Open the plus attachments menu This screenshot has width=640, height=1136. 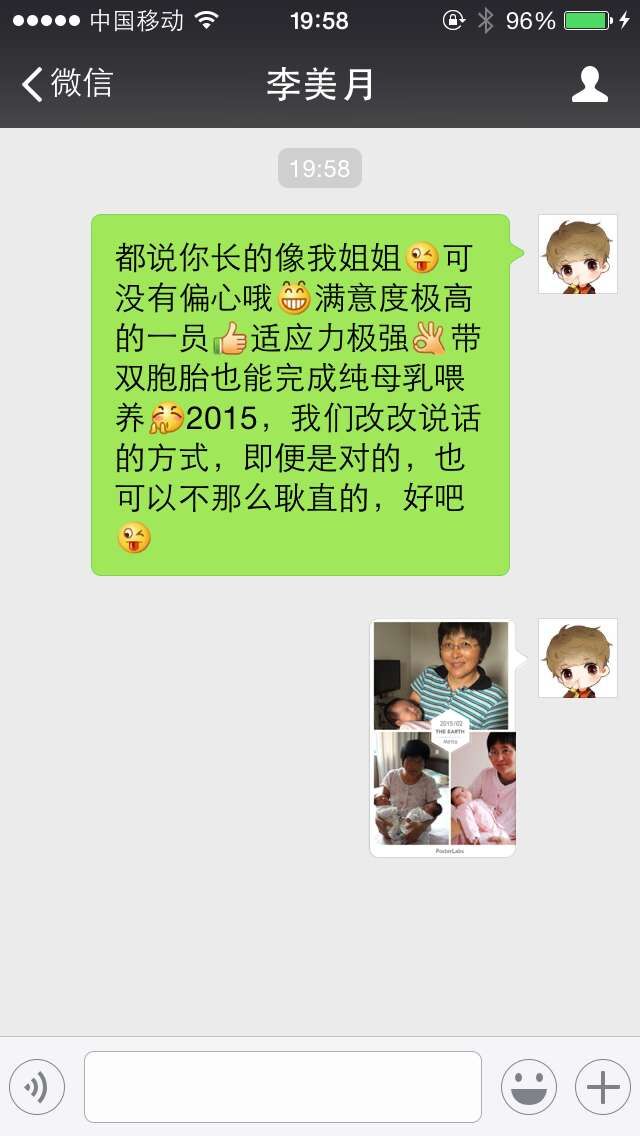(x=602, y=1087)
